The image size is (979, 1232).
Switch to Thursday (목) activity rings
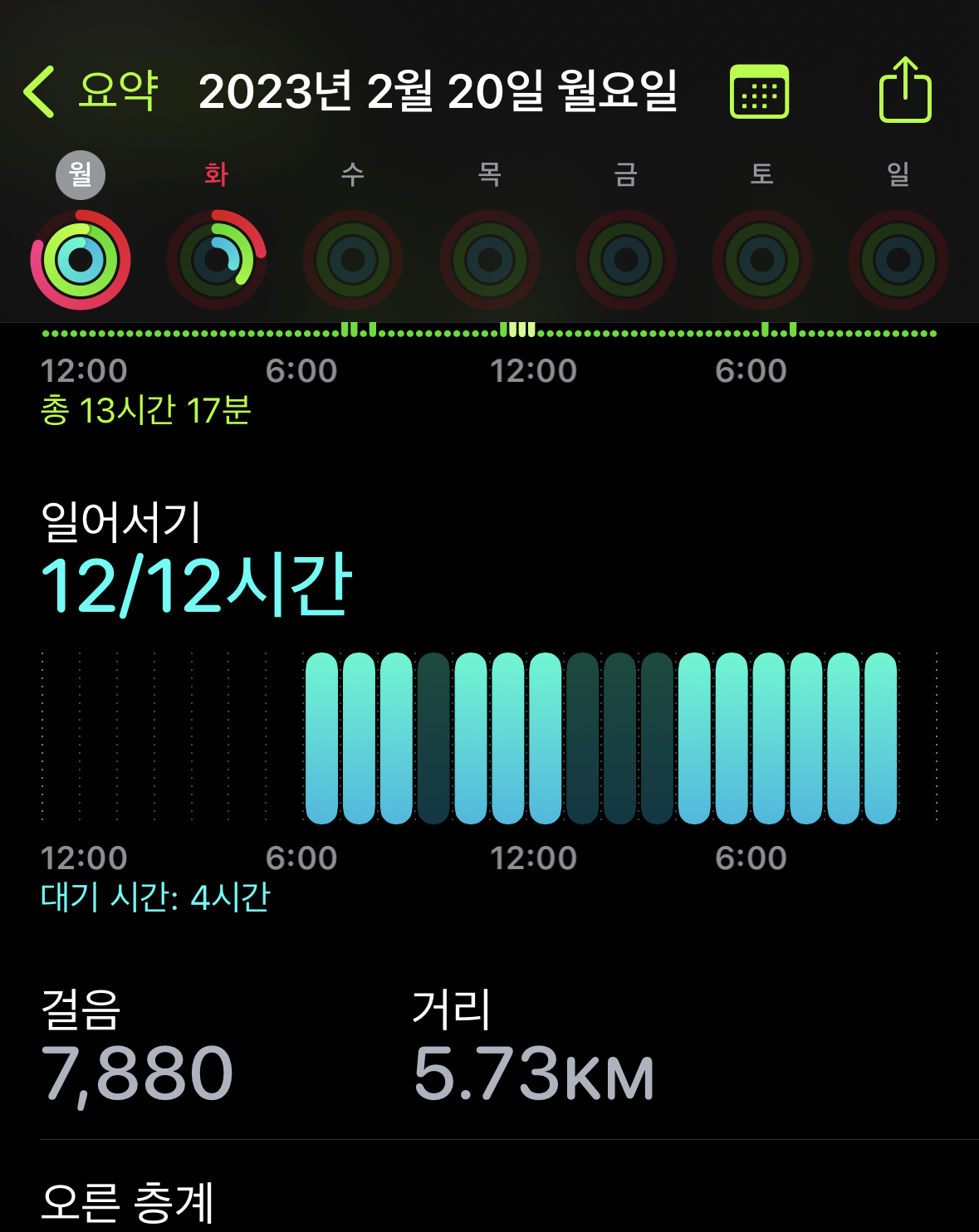coord(490,259)
